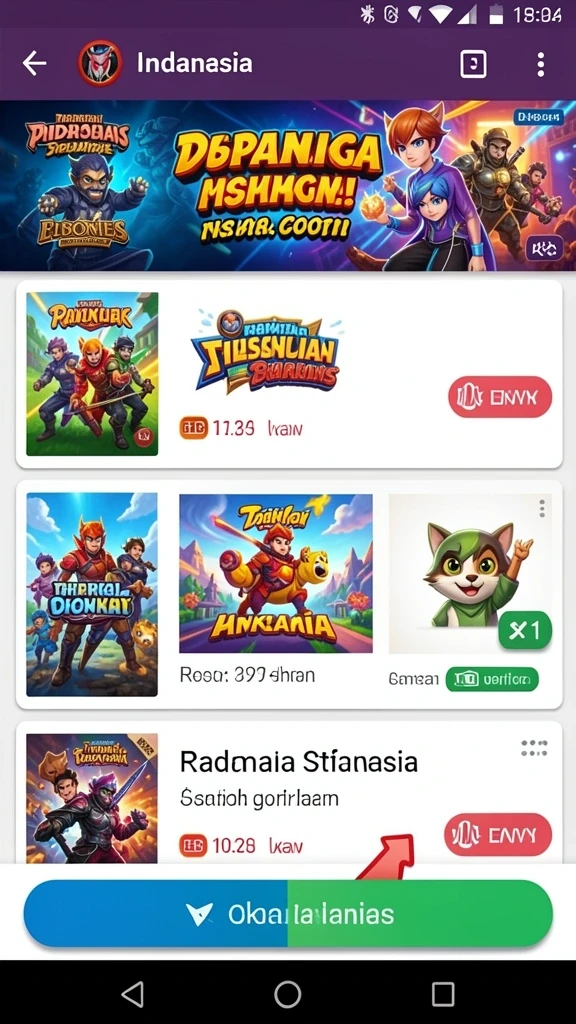Open the promotional banner at the top
Screen dimensions: 576x1024
point(288,185)
